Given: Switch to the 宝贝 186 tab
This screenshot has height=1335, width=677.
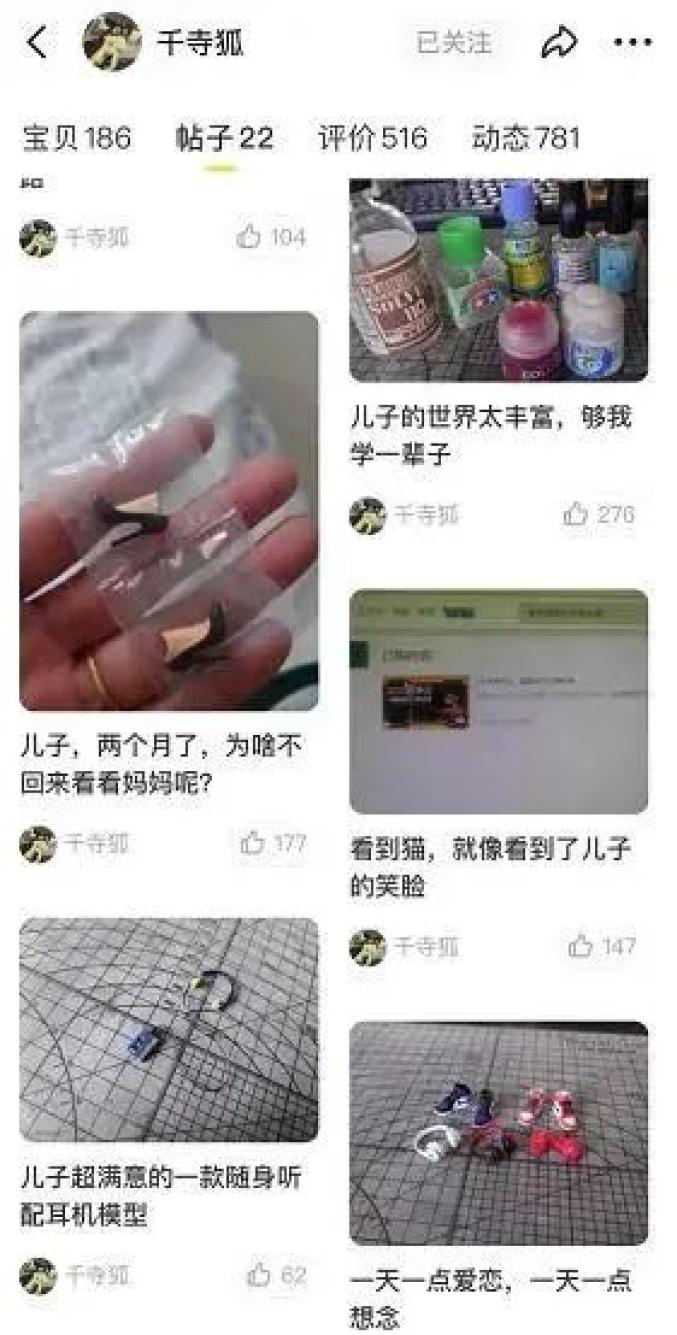Looking at the screenshot, I should pos(77,138).
